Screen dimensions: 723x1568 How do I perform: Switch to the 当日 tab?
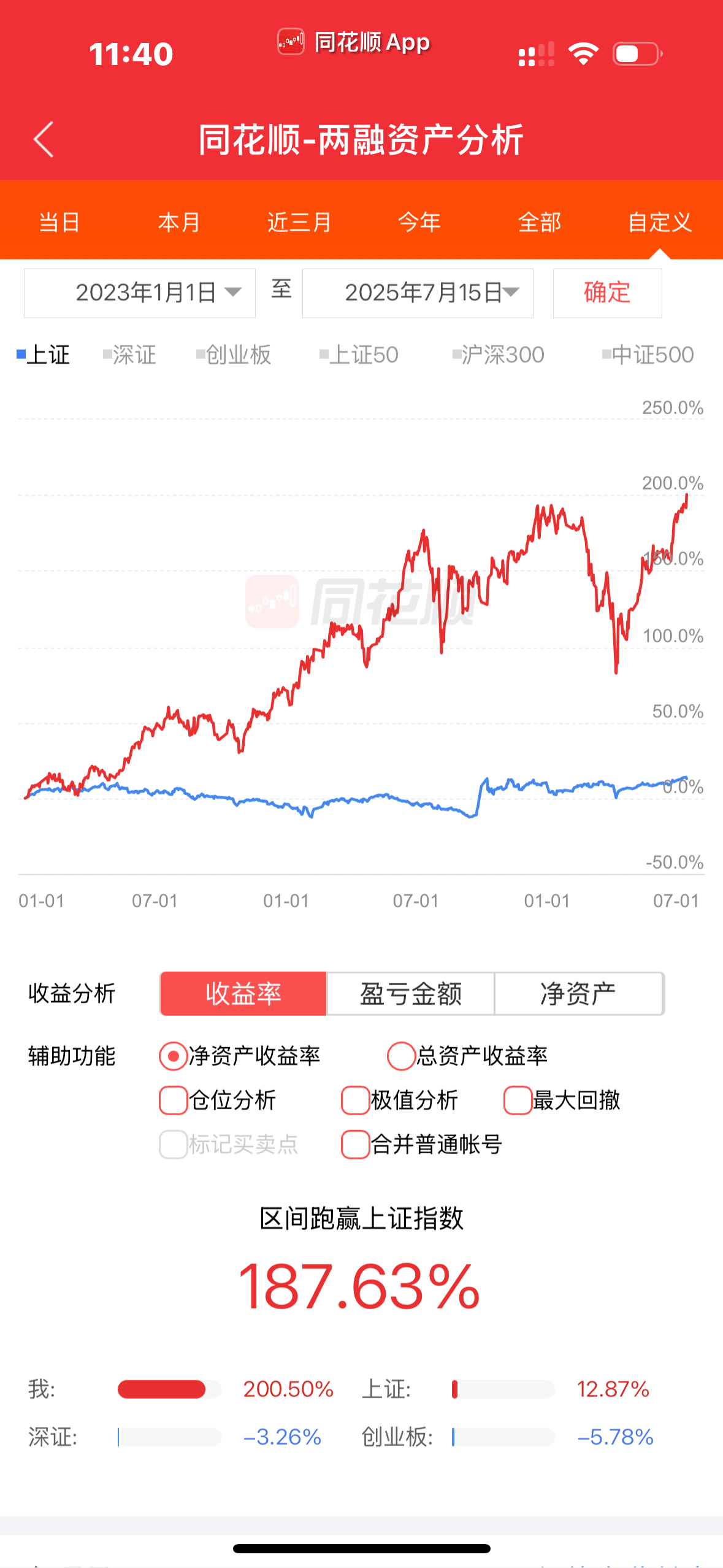click(x=59, y=221)
